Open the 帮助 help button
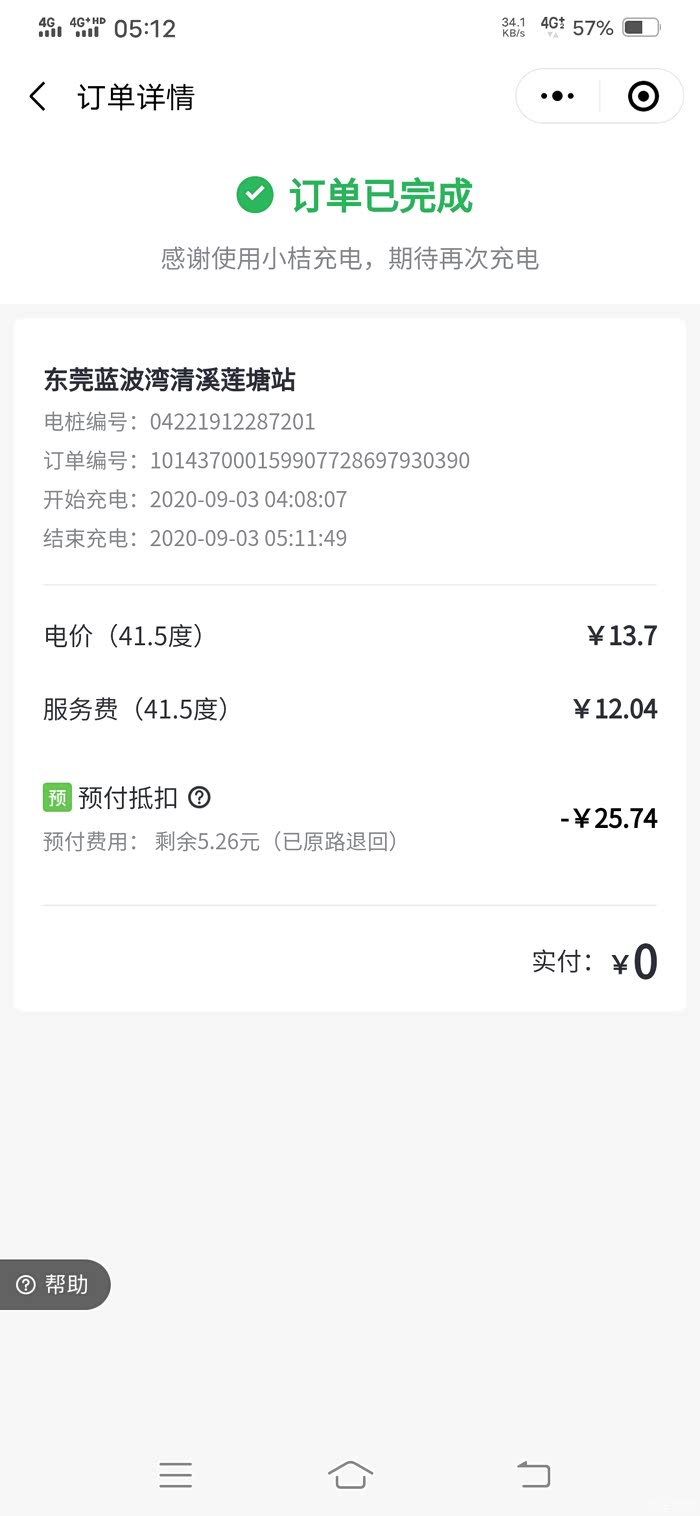 click(x=54, y=1285)
